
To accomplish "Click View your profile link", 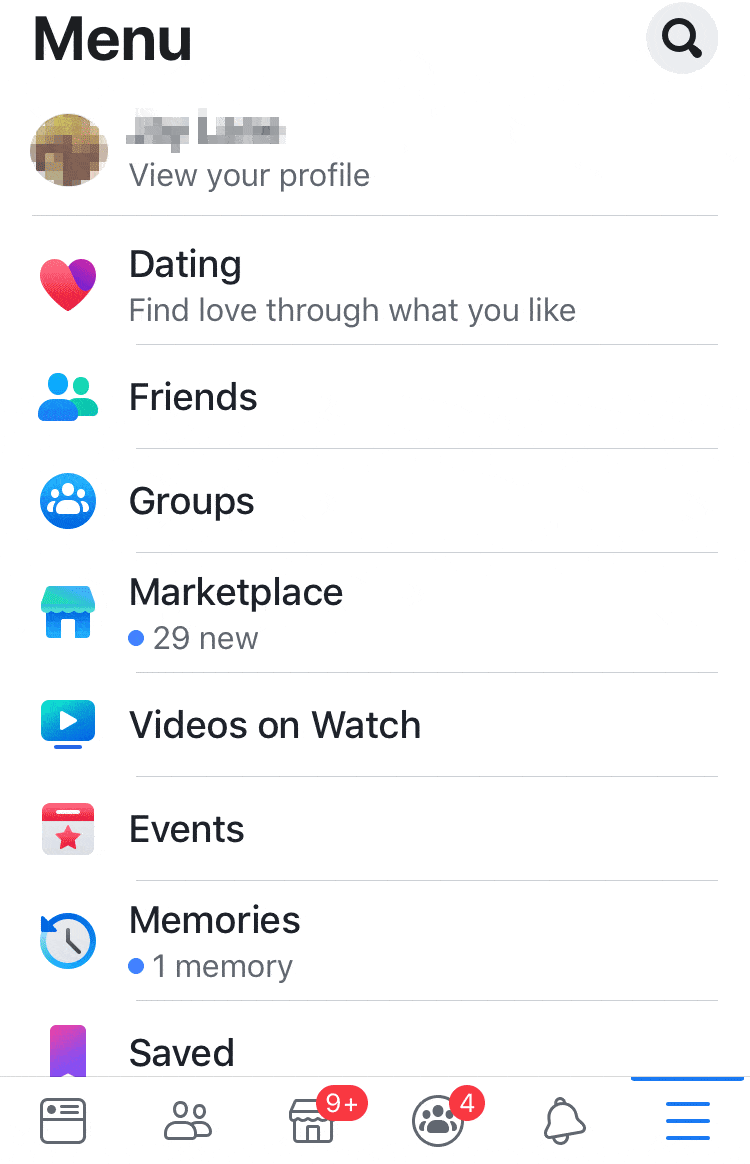I will [249, 175].
